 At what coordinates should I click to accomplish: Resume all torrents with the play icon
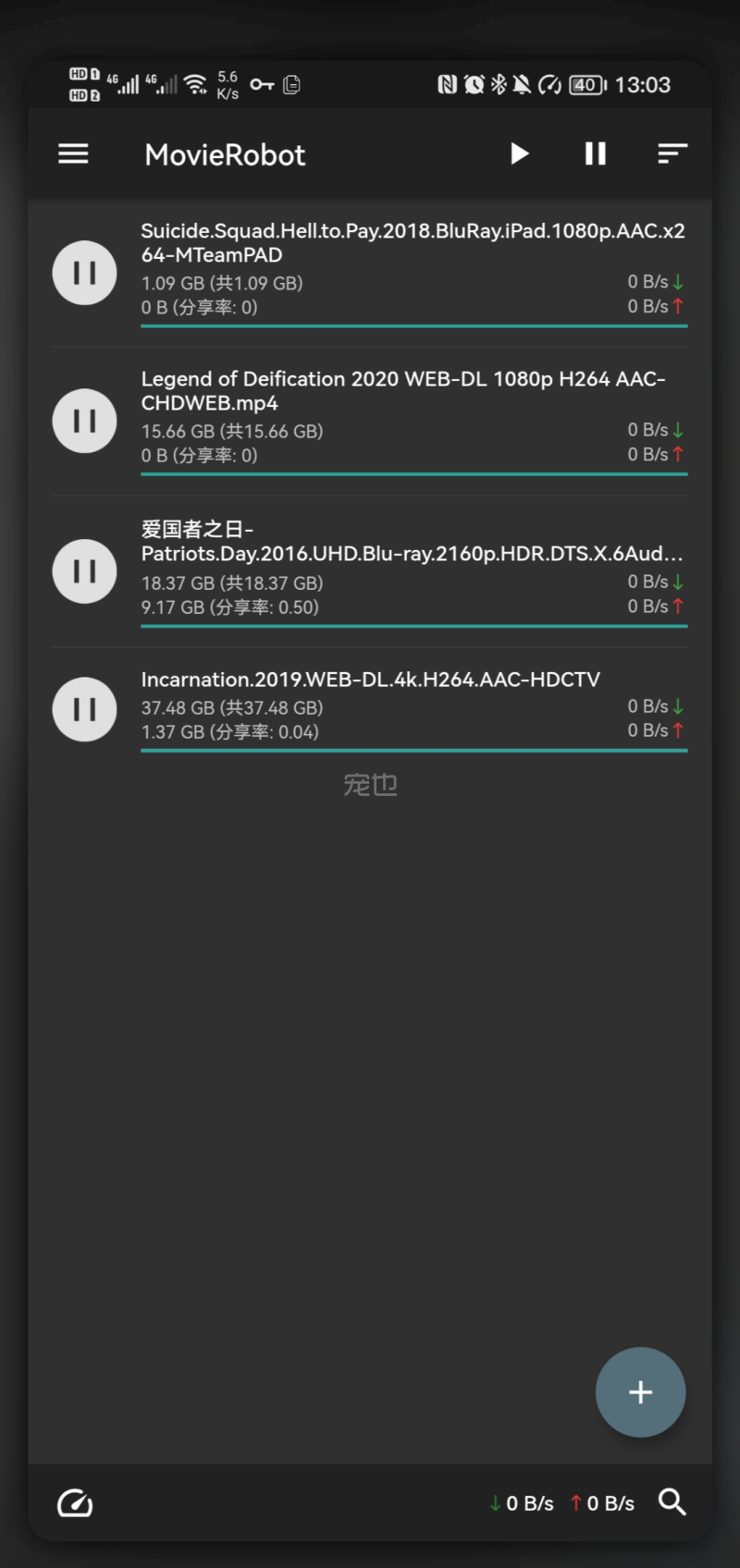click(x=520, y=153)
